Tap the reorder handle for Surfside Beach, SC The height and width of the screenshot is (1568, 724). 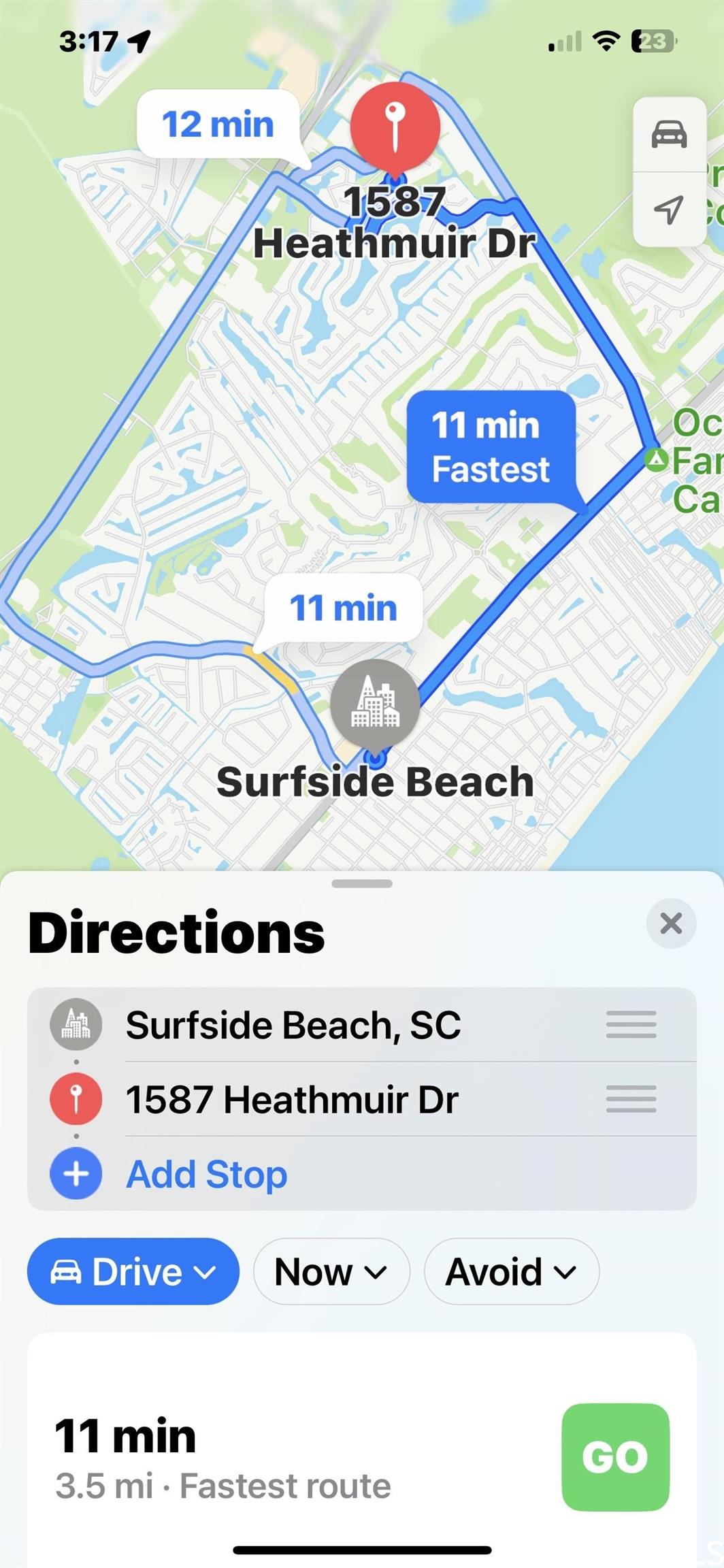(631, 1024)
